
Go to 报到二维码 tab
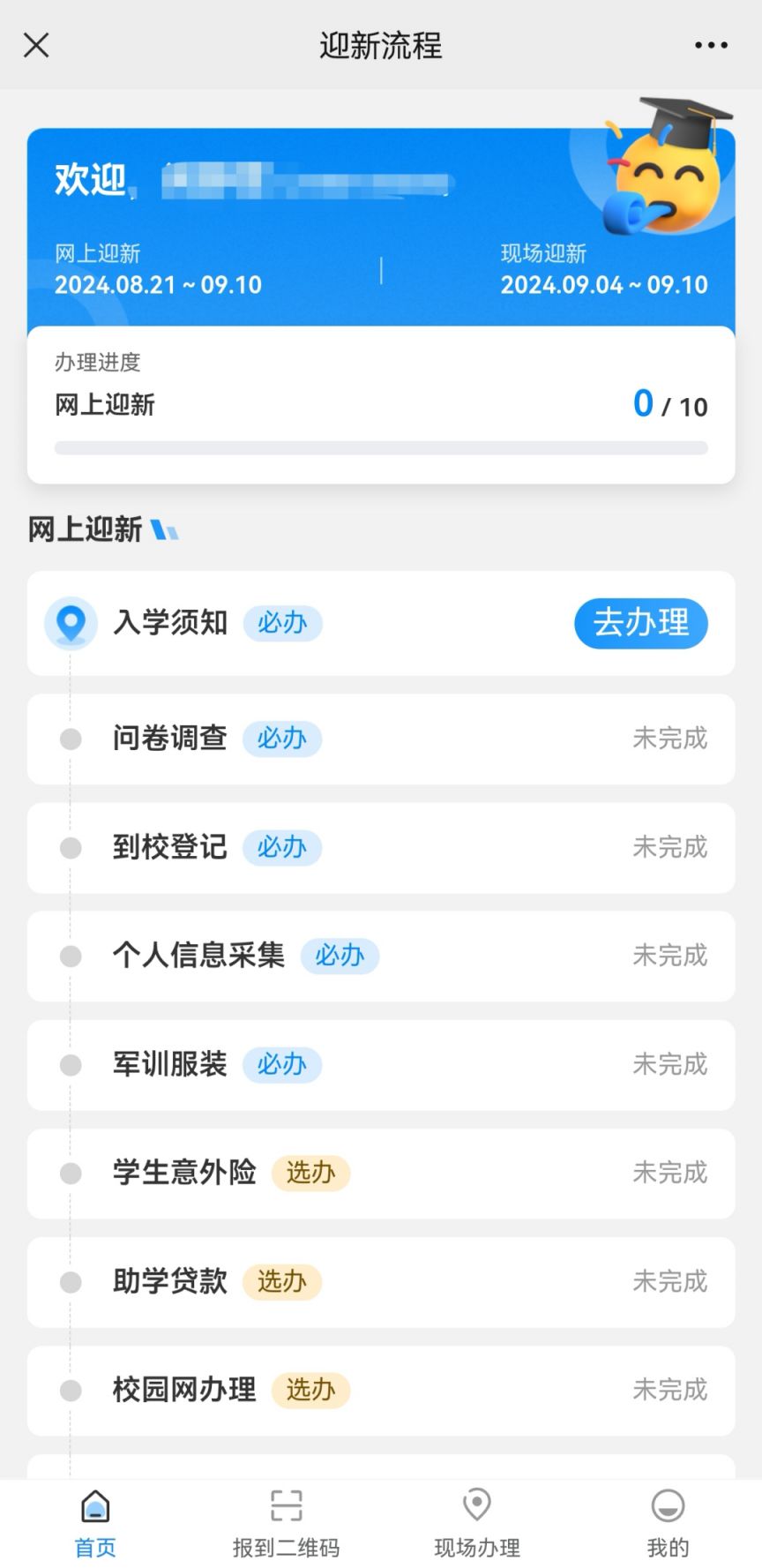tap(286, 1523)
